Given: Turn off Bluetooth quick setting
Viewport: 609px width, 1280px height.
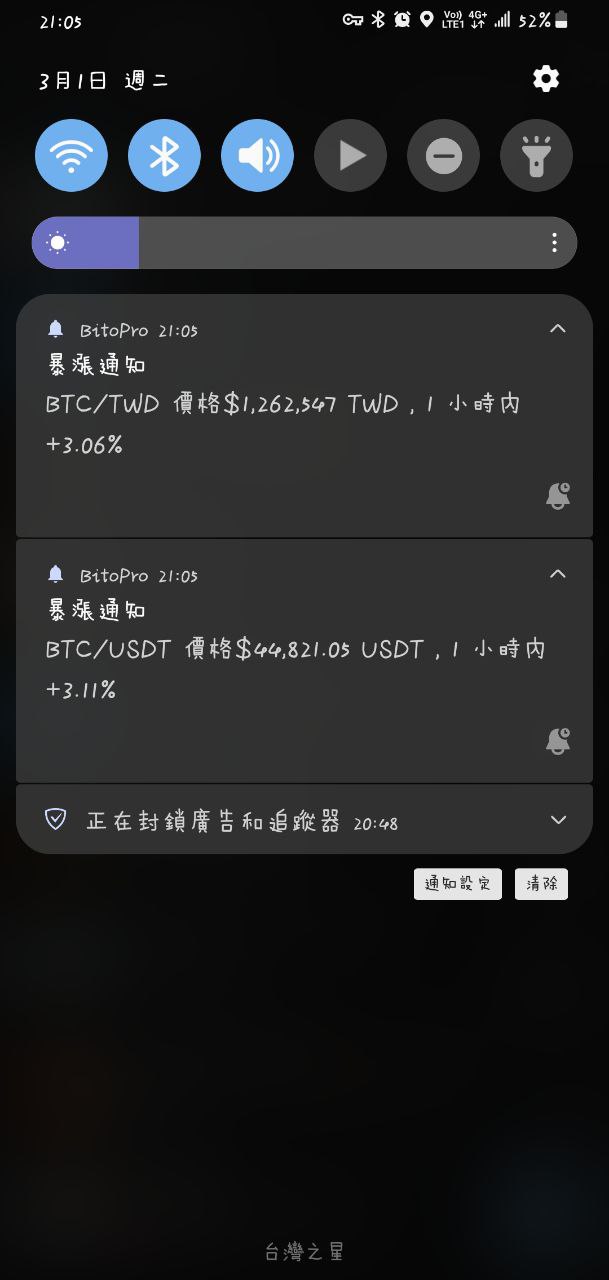Looking at the screenshot, I should click(164, 155).
